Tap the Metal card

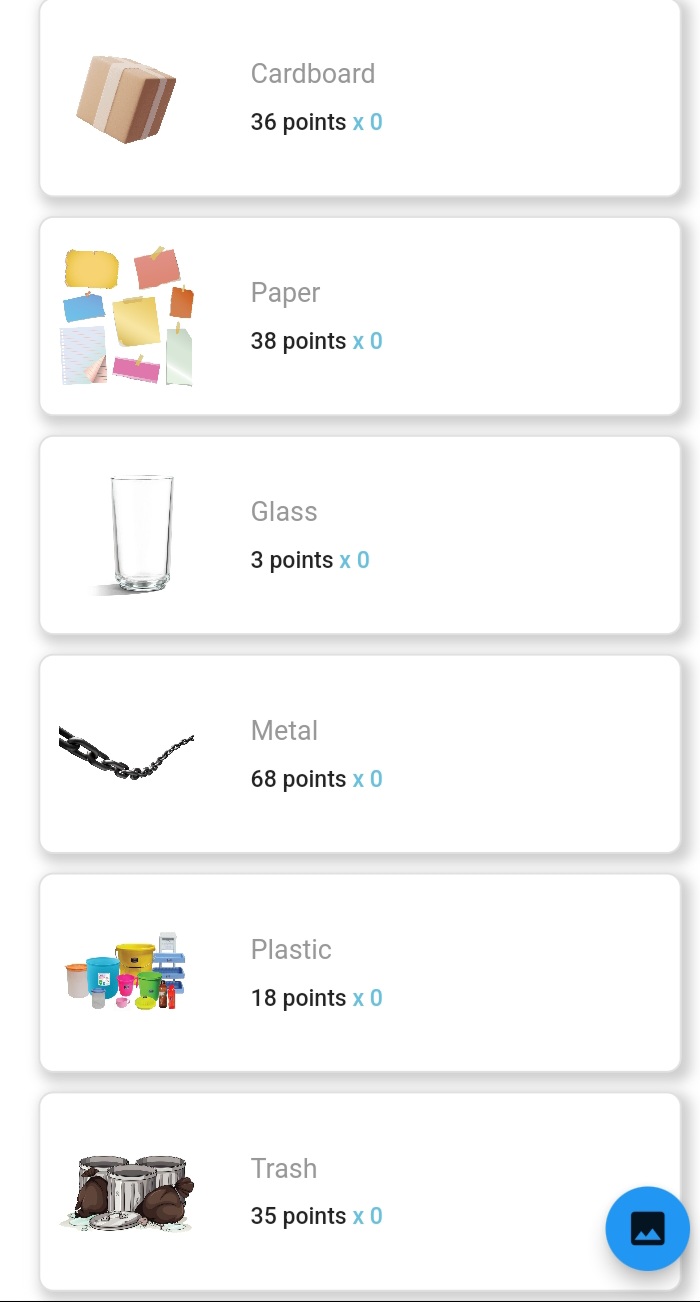(360, 754)
